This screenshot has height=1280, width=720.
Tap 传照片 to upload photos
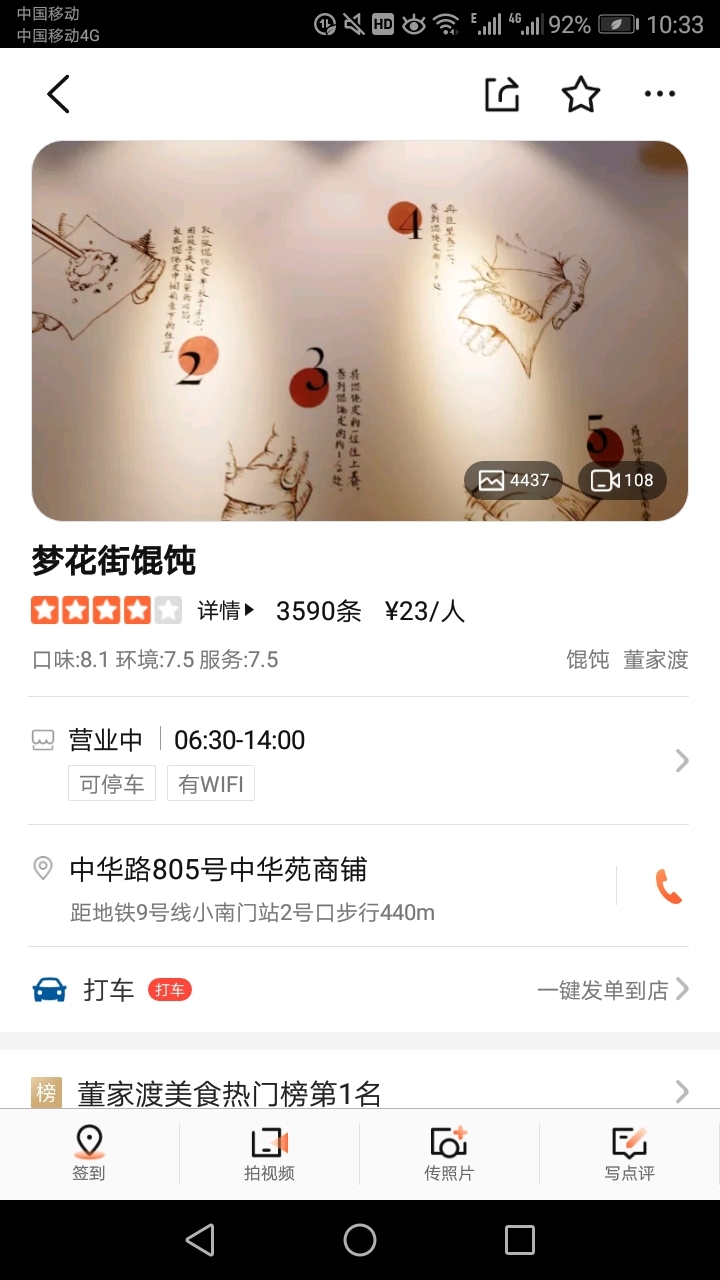tap(449, 1154)
